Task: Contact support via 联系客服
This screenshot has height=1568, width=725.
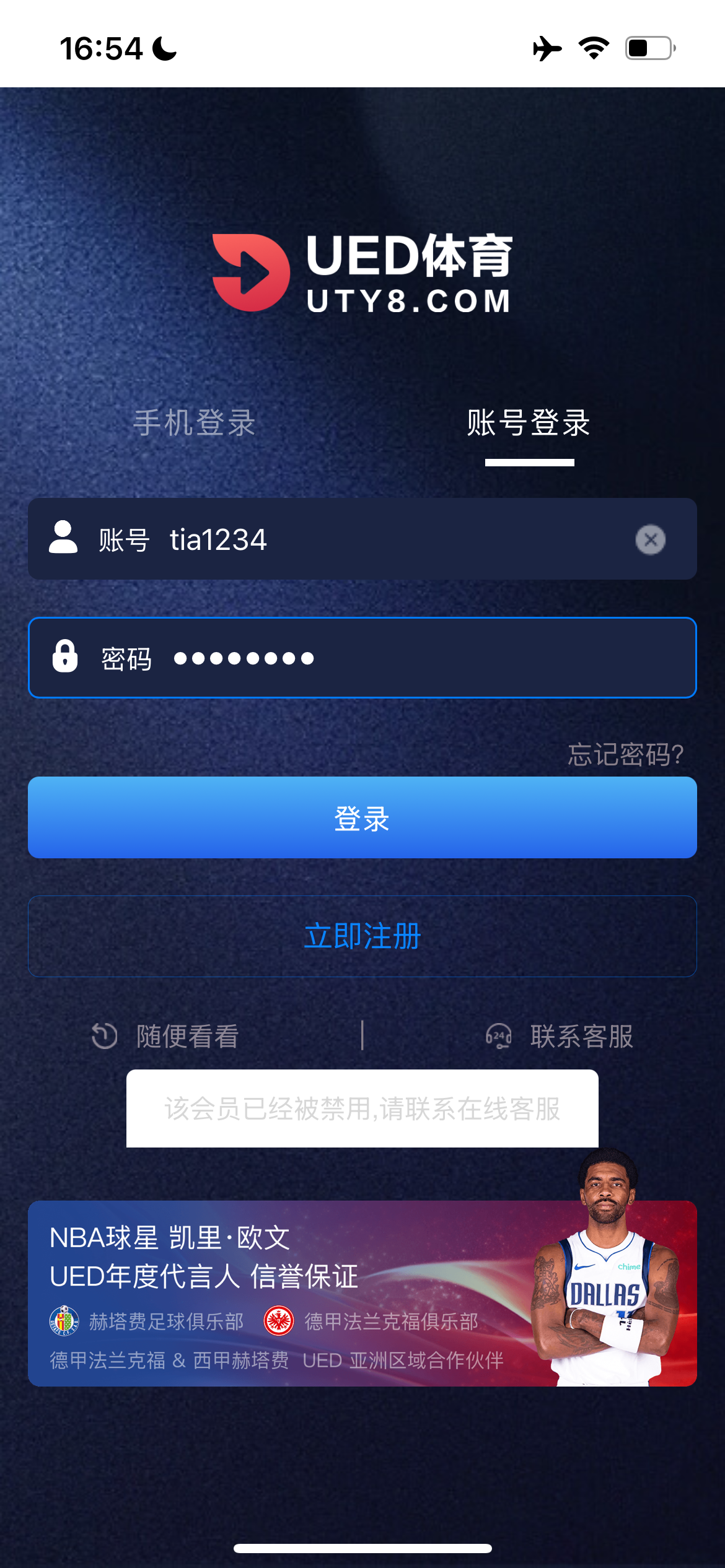Action: point(560,1036)
